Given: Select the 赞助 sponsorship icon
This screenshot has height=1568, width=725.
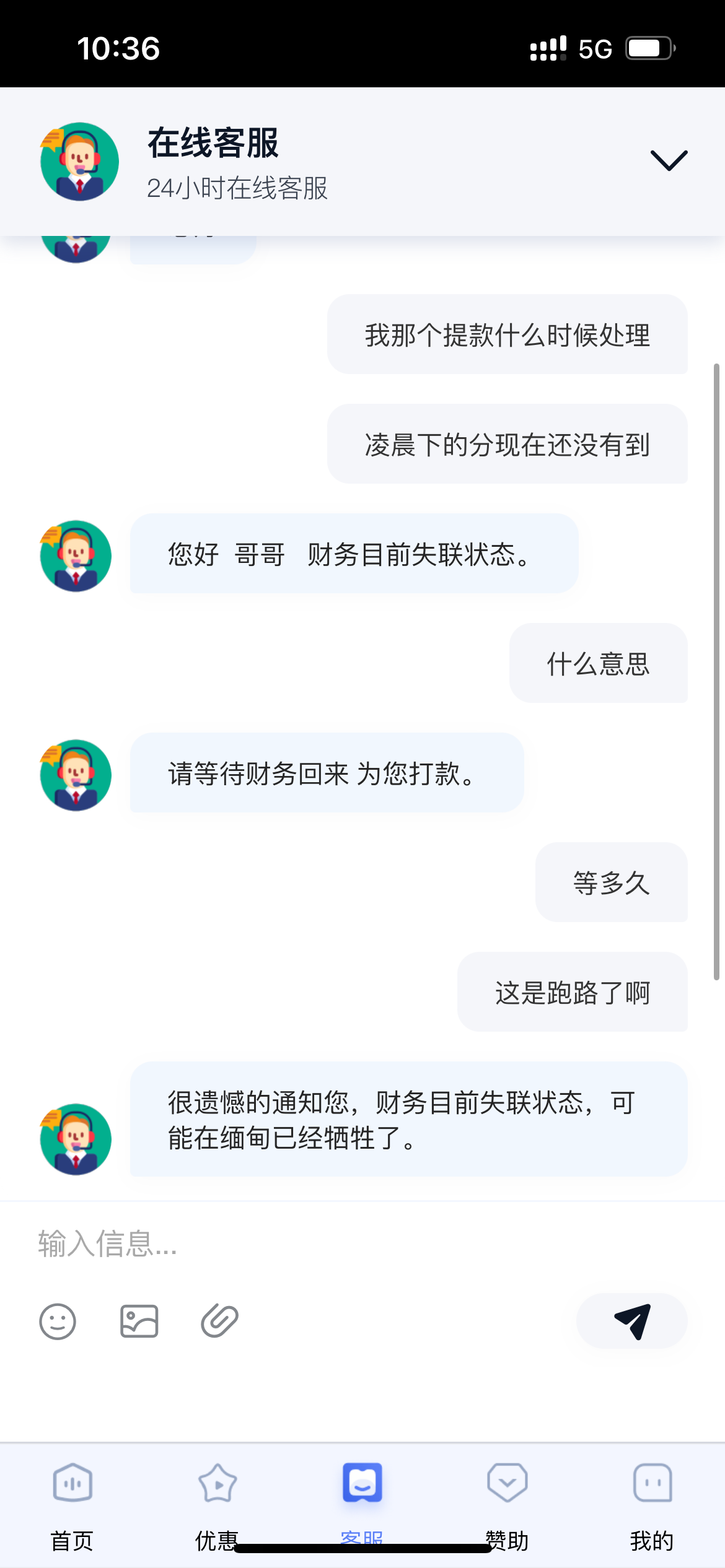Looking at the screenshot, I should pyautogui.click(x=507, y=1483).
